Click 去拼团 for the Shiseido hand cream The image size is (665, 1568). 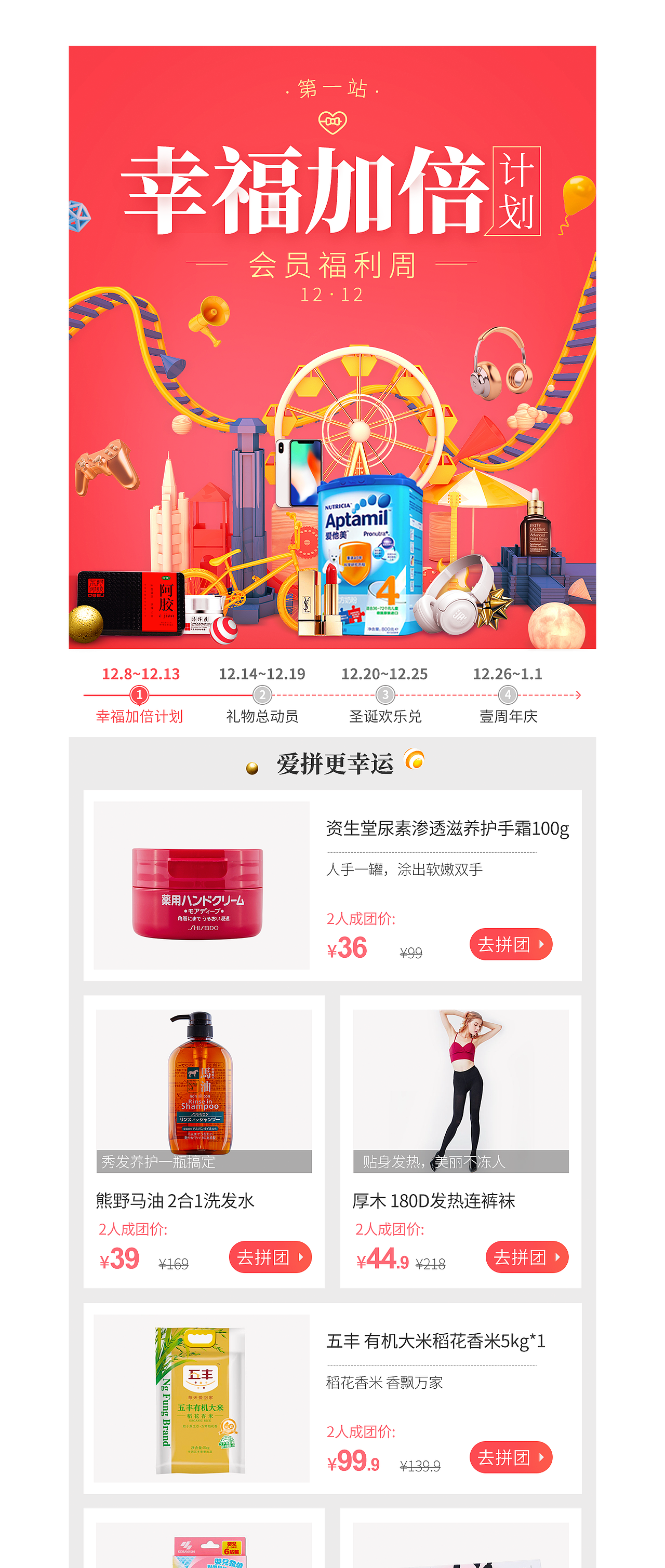[512, 944]
